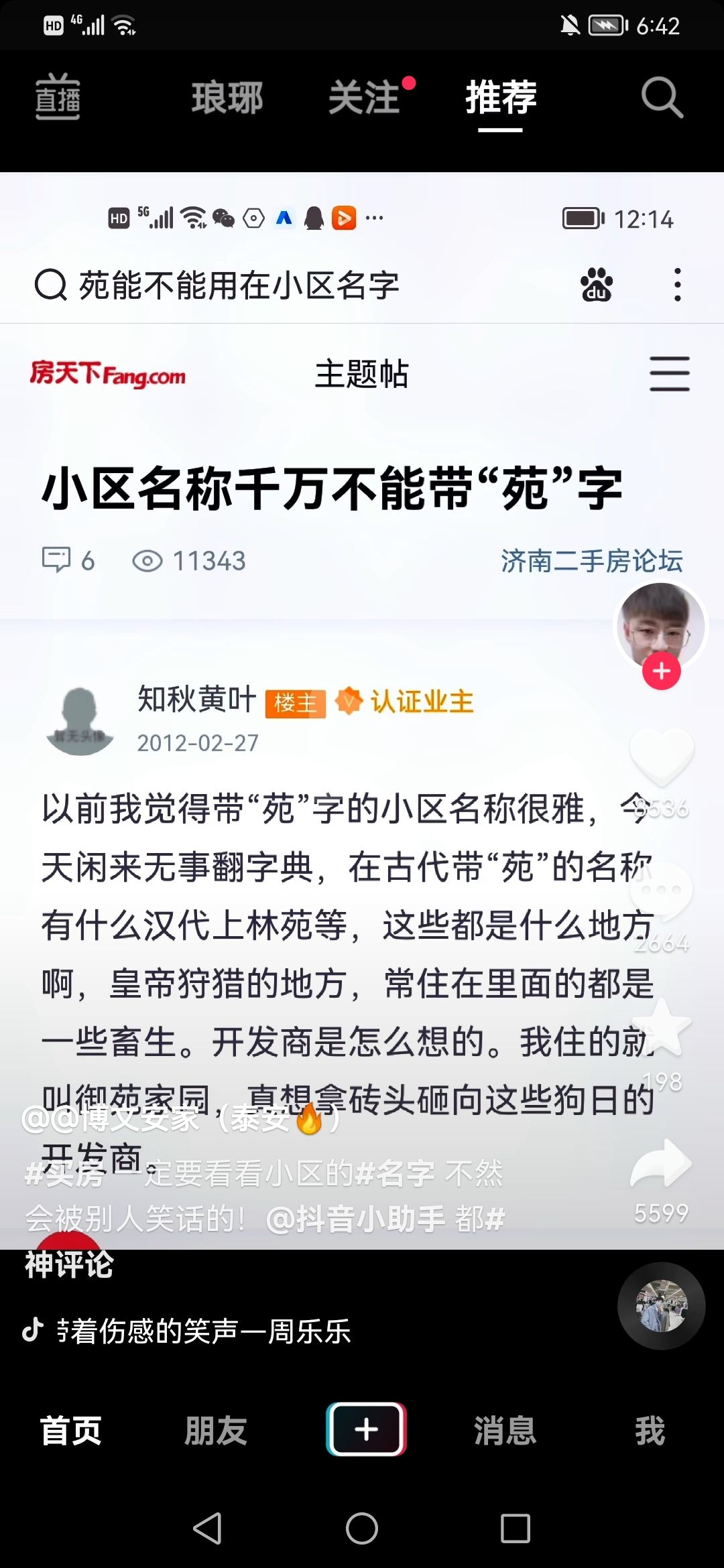Like this video with the heart

(661, 757)
